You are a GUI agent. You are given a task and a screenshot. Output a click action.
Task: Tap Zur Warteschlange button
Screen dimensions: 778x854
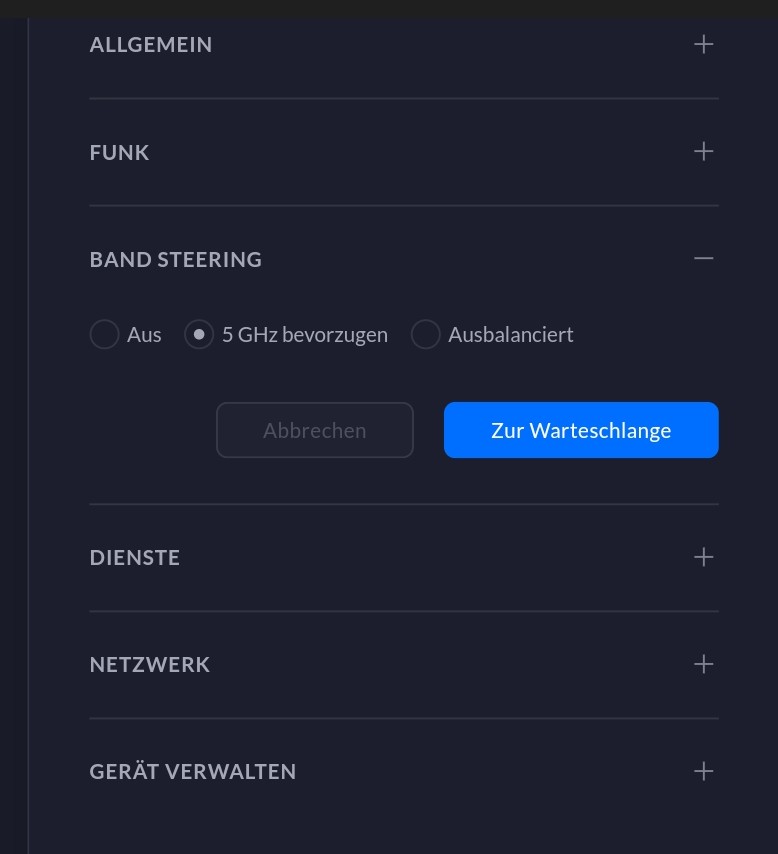click(x=581, y=430)
